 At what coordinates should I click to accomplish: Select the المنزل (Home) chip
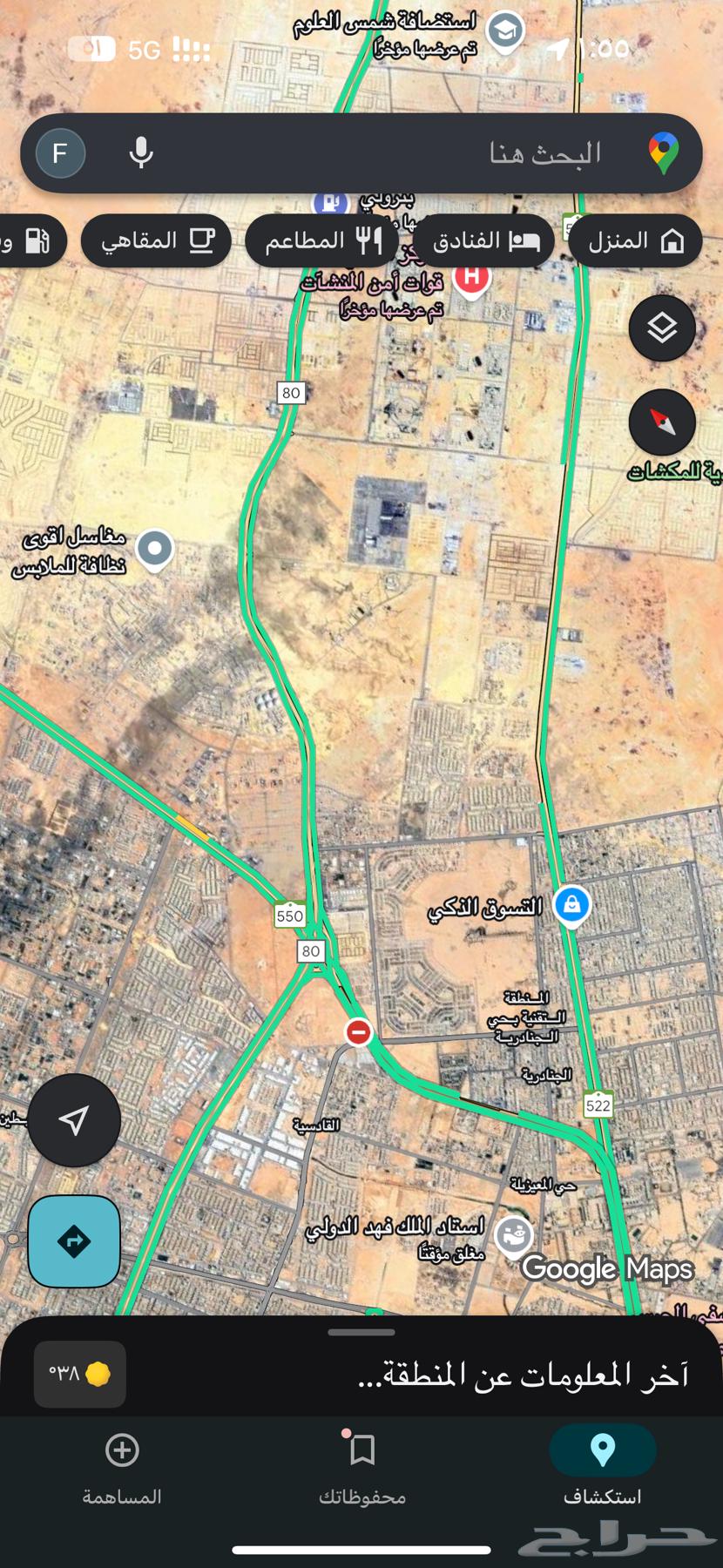point(635,241)
